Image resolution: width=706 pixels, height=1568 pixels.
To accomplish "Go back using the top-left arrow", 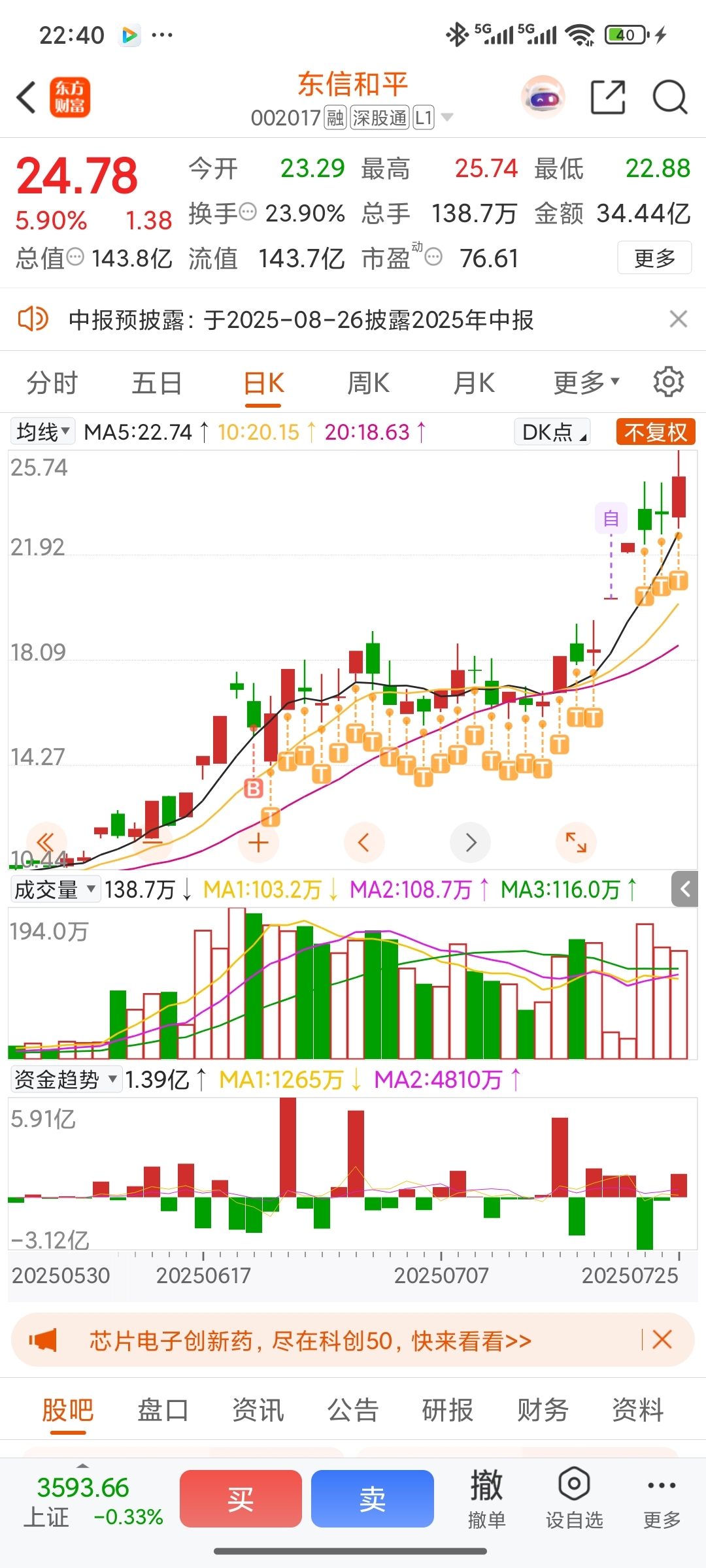I will (26, 98).
